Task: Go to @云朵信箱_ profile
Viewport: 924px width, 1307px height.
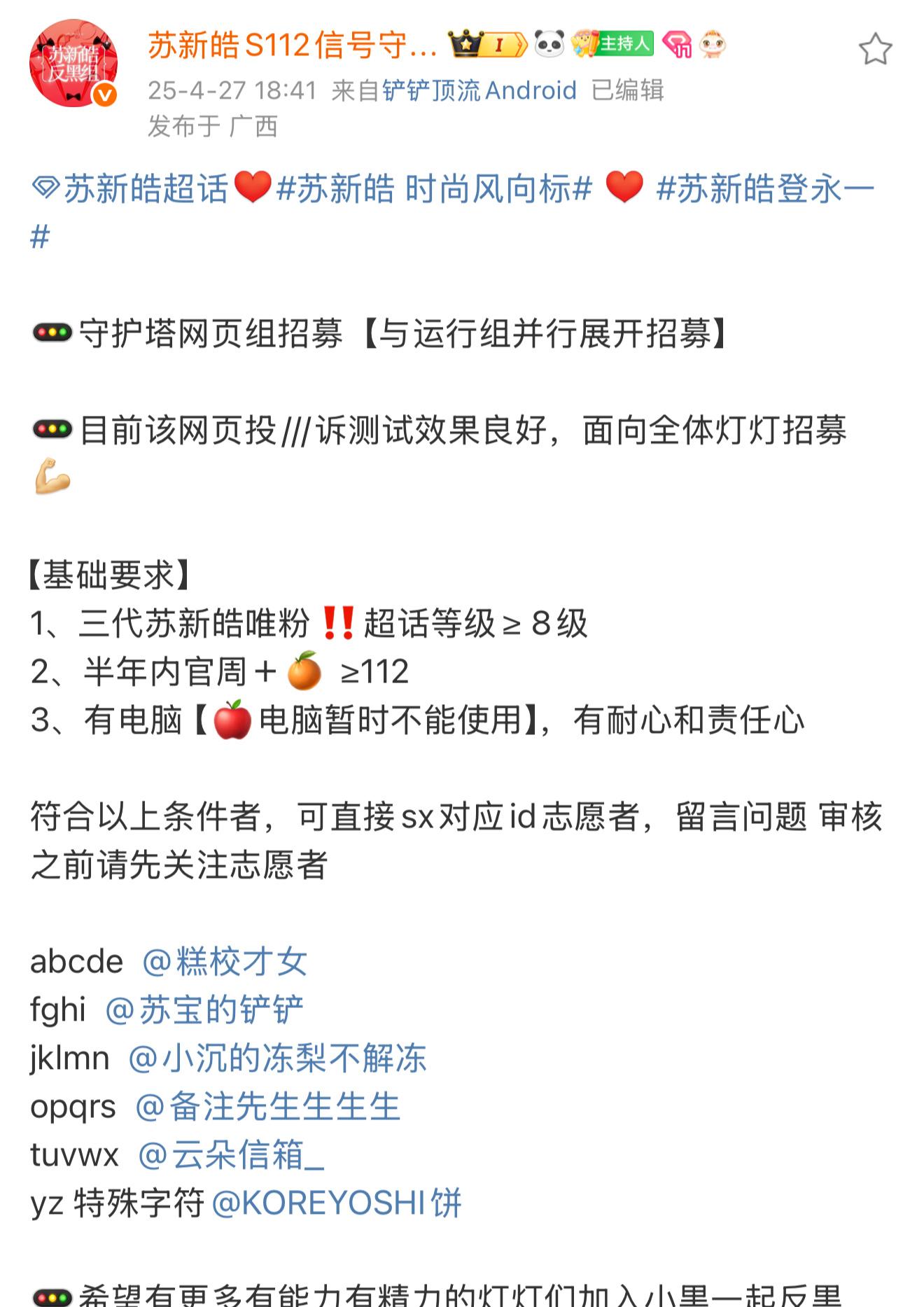Action: click(x=231, y=1154)
